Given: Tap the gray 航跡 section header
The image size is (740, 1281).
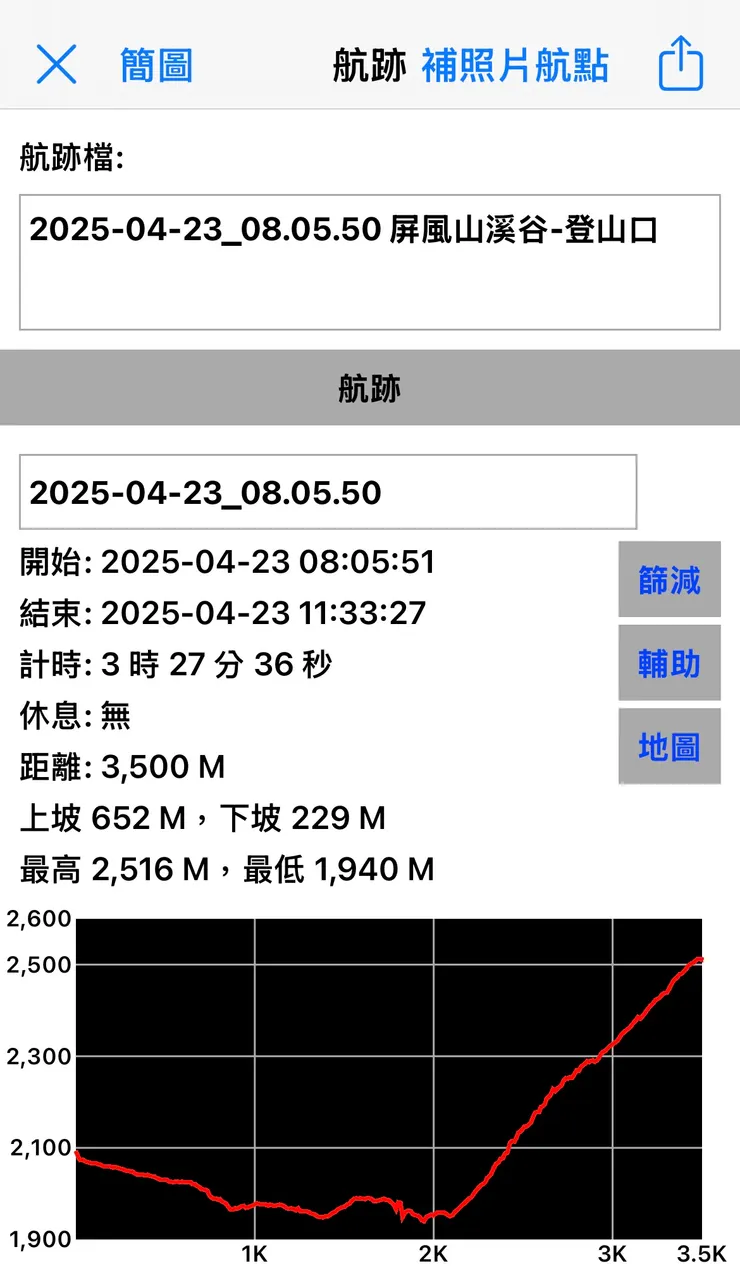Looking at the screenshot, I should 370,387.
